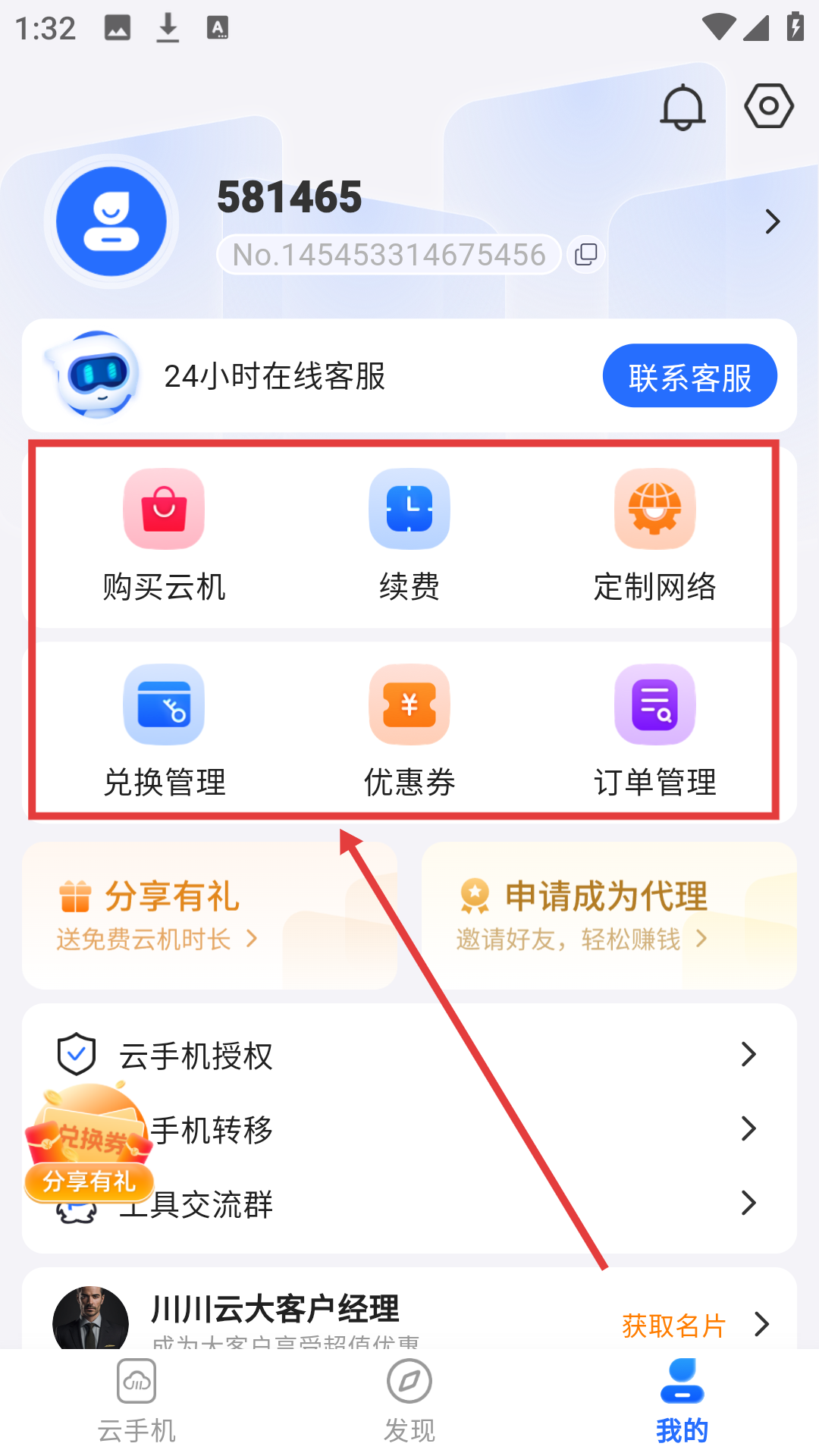Open 续费 renewal

(409, 535)
